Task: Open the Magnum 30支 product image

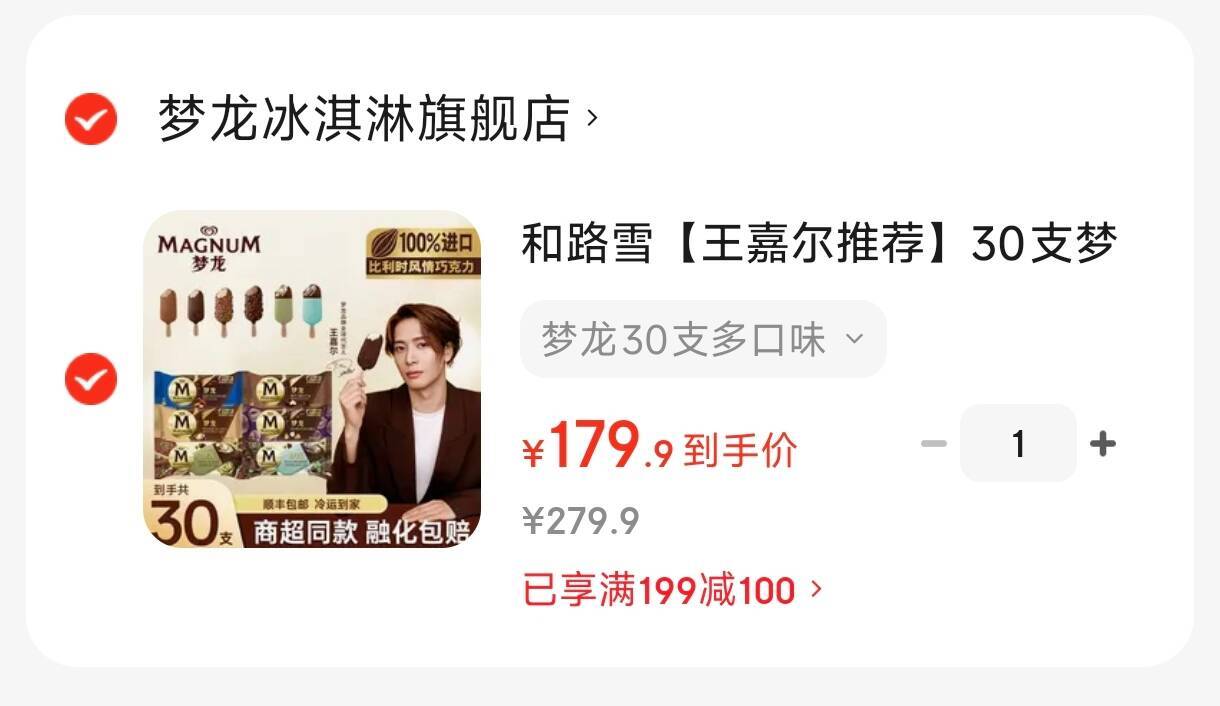Action: click(312, 379)
